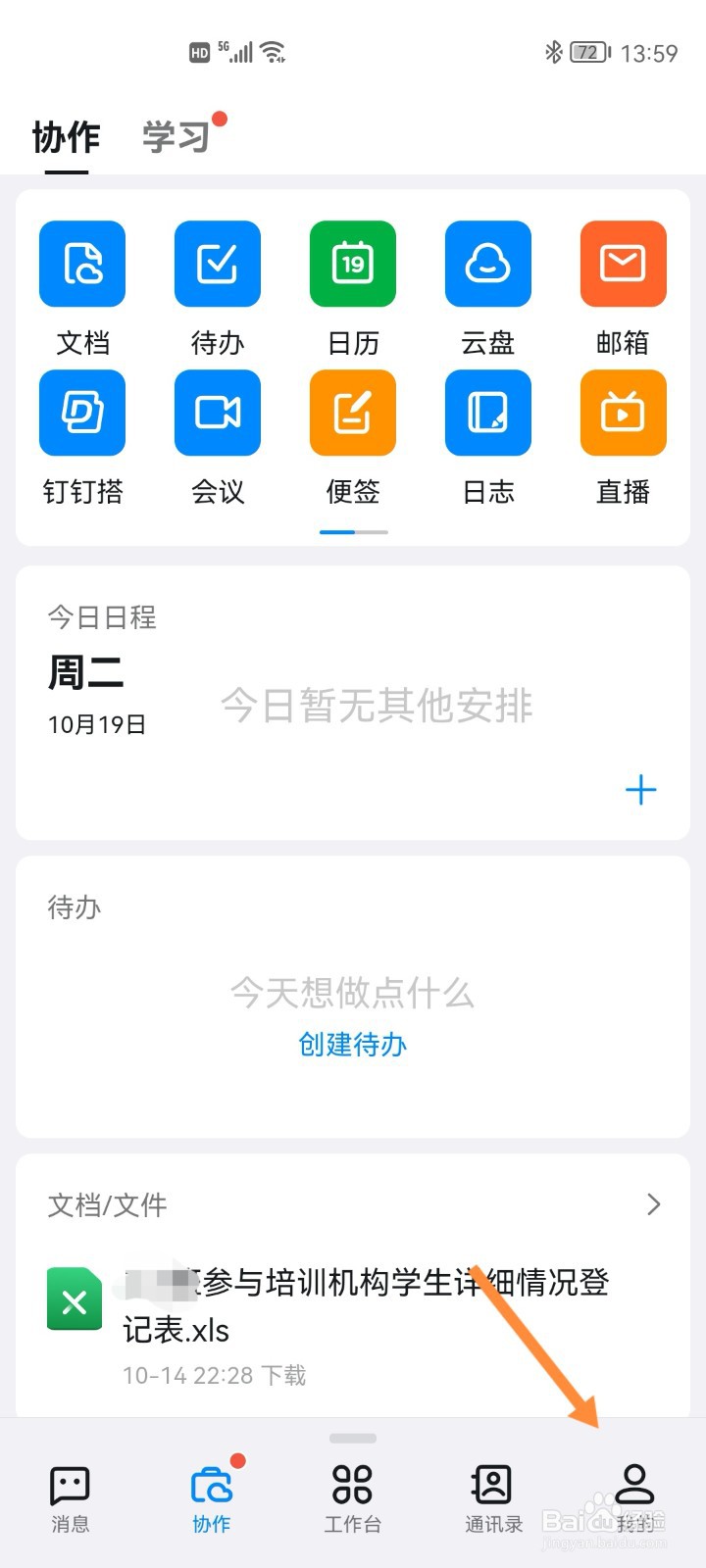
Task: Expand the 文档/文件 section arrow
Action: click(x=654, y=1204)
